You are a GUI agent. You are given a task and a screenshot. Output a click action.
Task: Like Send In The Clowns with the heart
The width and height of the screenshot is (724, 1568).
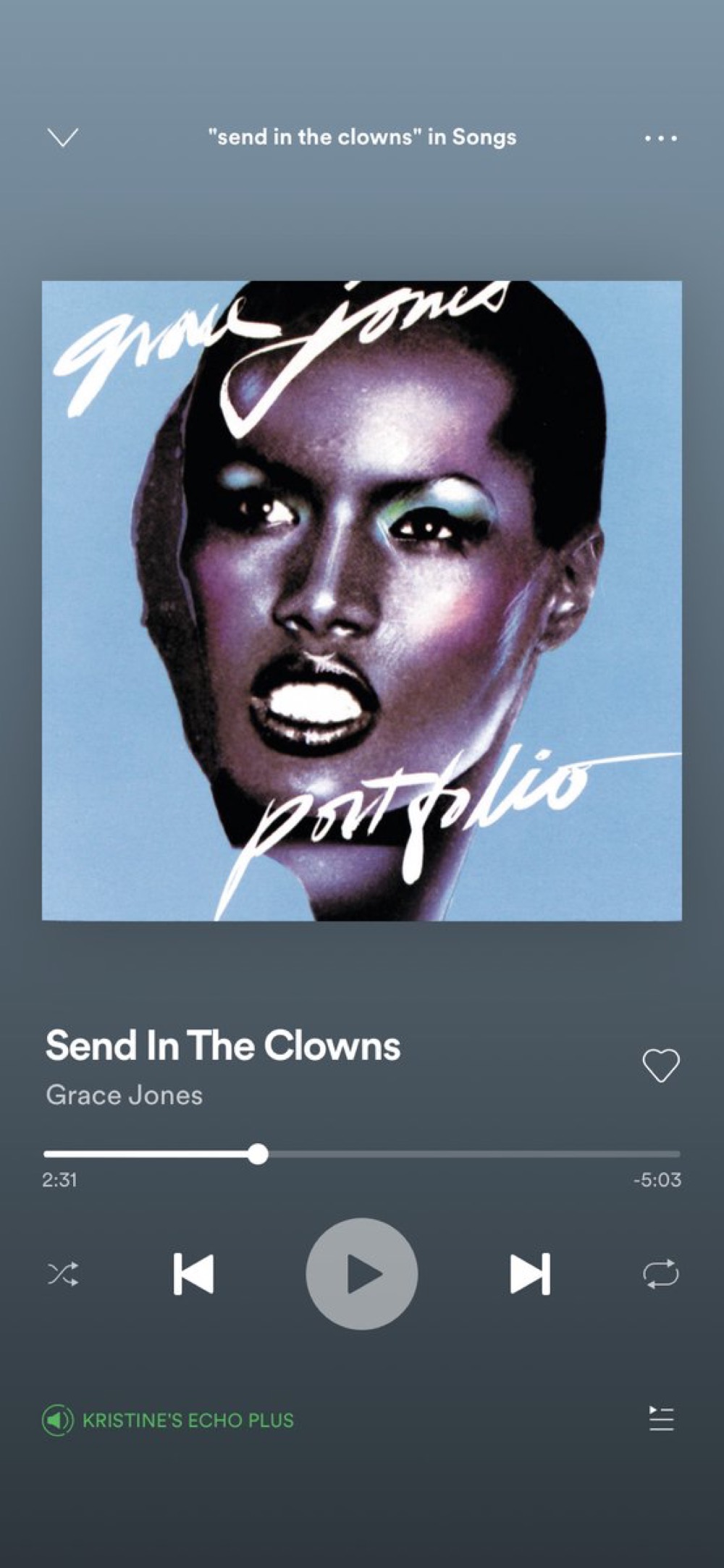coord(660,1065)
